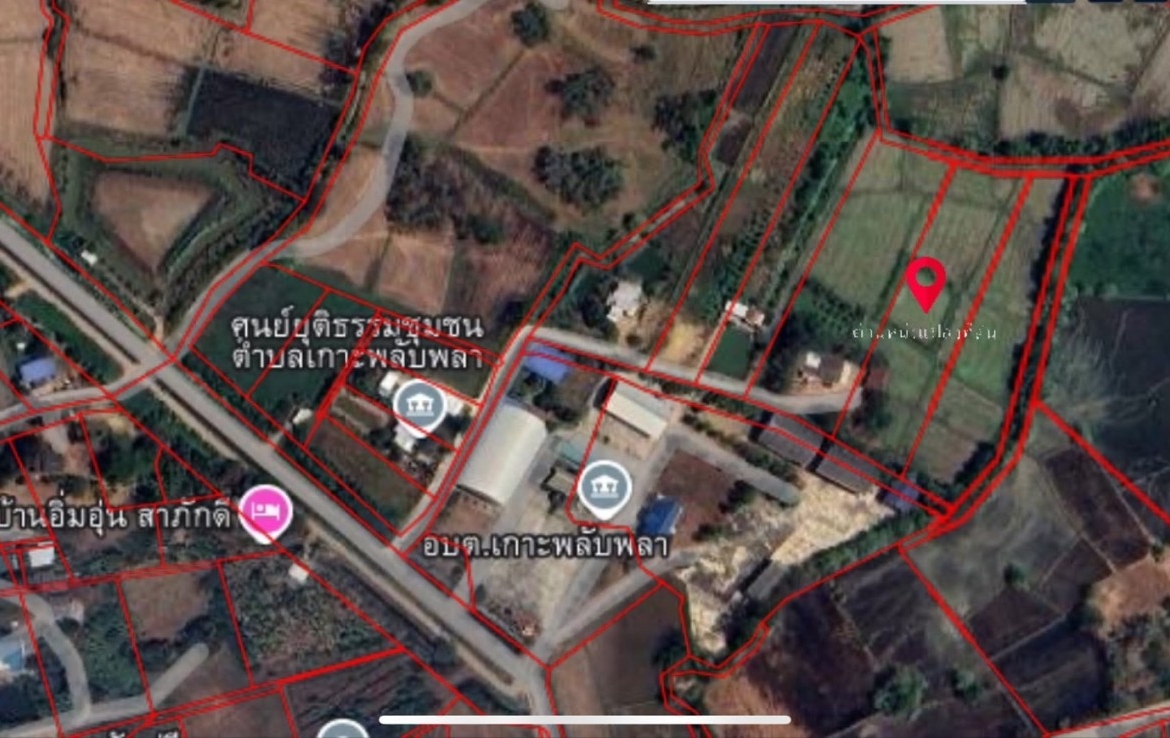The height and width of the screenshot is (738, 1170).
Task: Tap the red location pin on the map
Action: [x=927, y=280]
